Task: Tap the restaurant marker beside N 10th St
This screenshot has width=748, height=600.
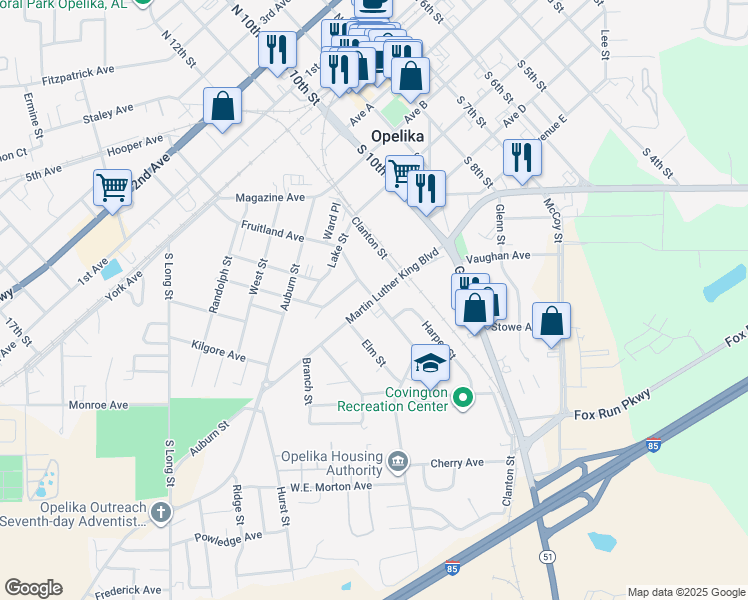Action: tap(277, 52)
